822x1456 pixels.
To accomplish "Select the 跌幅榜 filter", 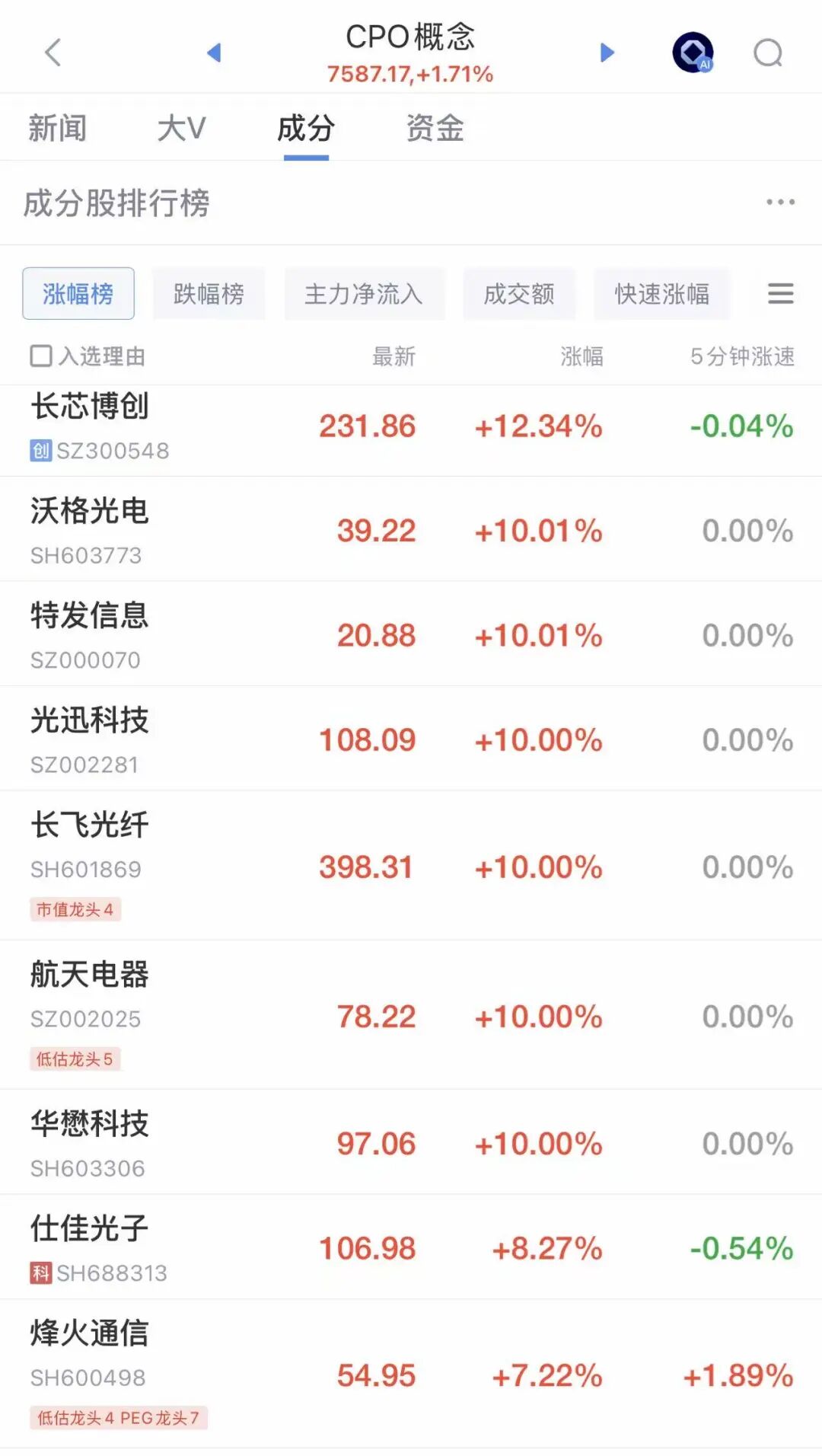I will click(208, 294).
